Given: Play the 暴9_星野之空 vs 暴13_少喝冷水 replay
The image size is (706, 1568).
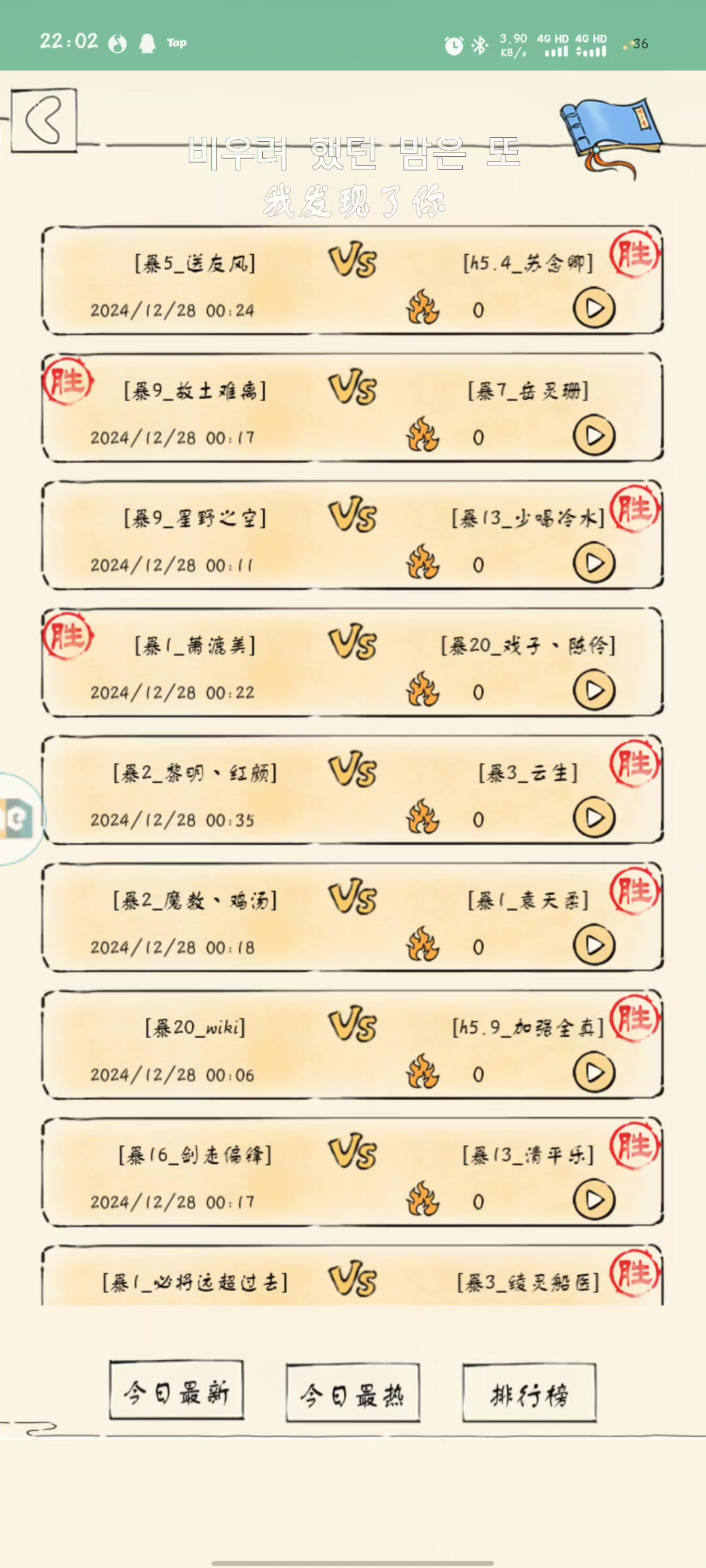Looking at the screenshot, I should click(x=594, y=563).
